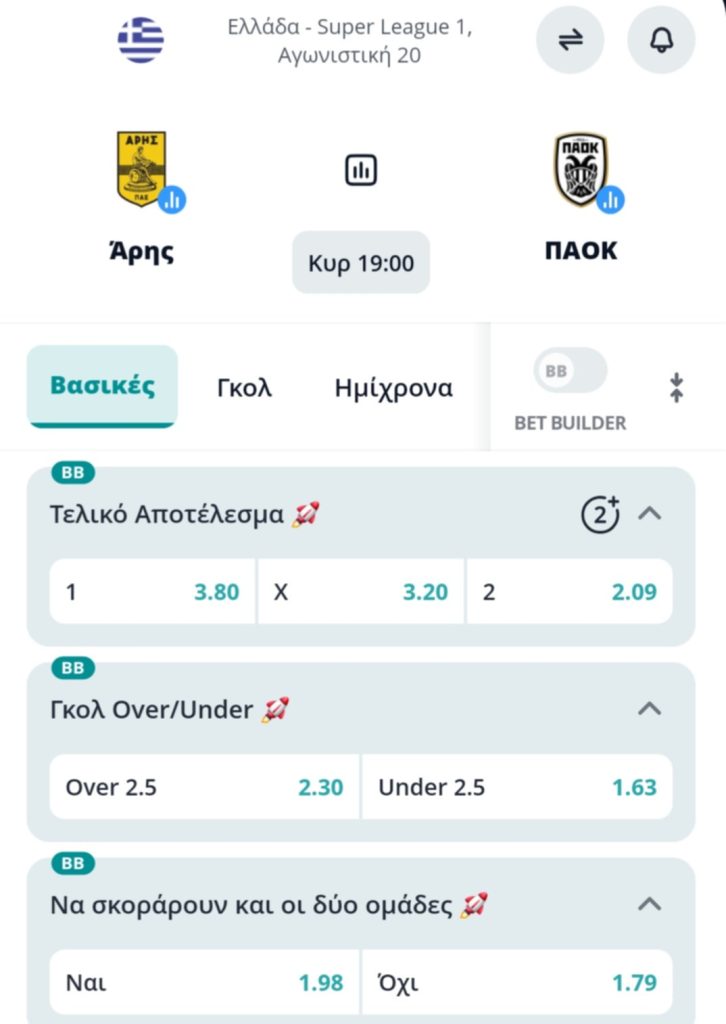Viewport: 726px width, 1024px height.
Task: Switch to the Γκολ tab
Action: pyautogui.click(x=243, y=388)
